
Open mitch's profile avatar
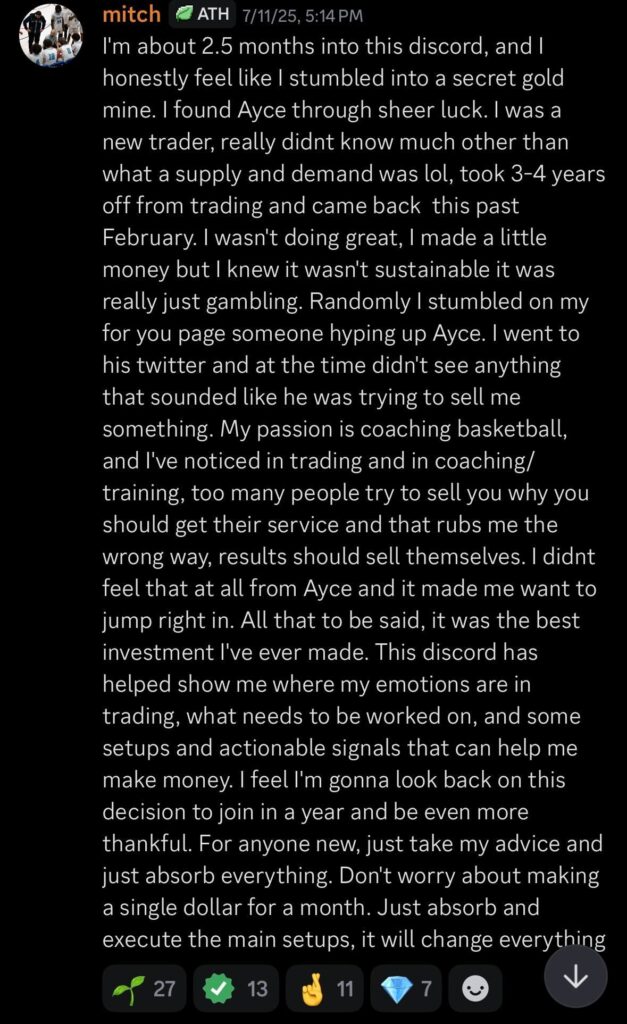click(51, 35)
